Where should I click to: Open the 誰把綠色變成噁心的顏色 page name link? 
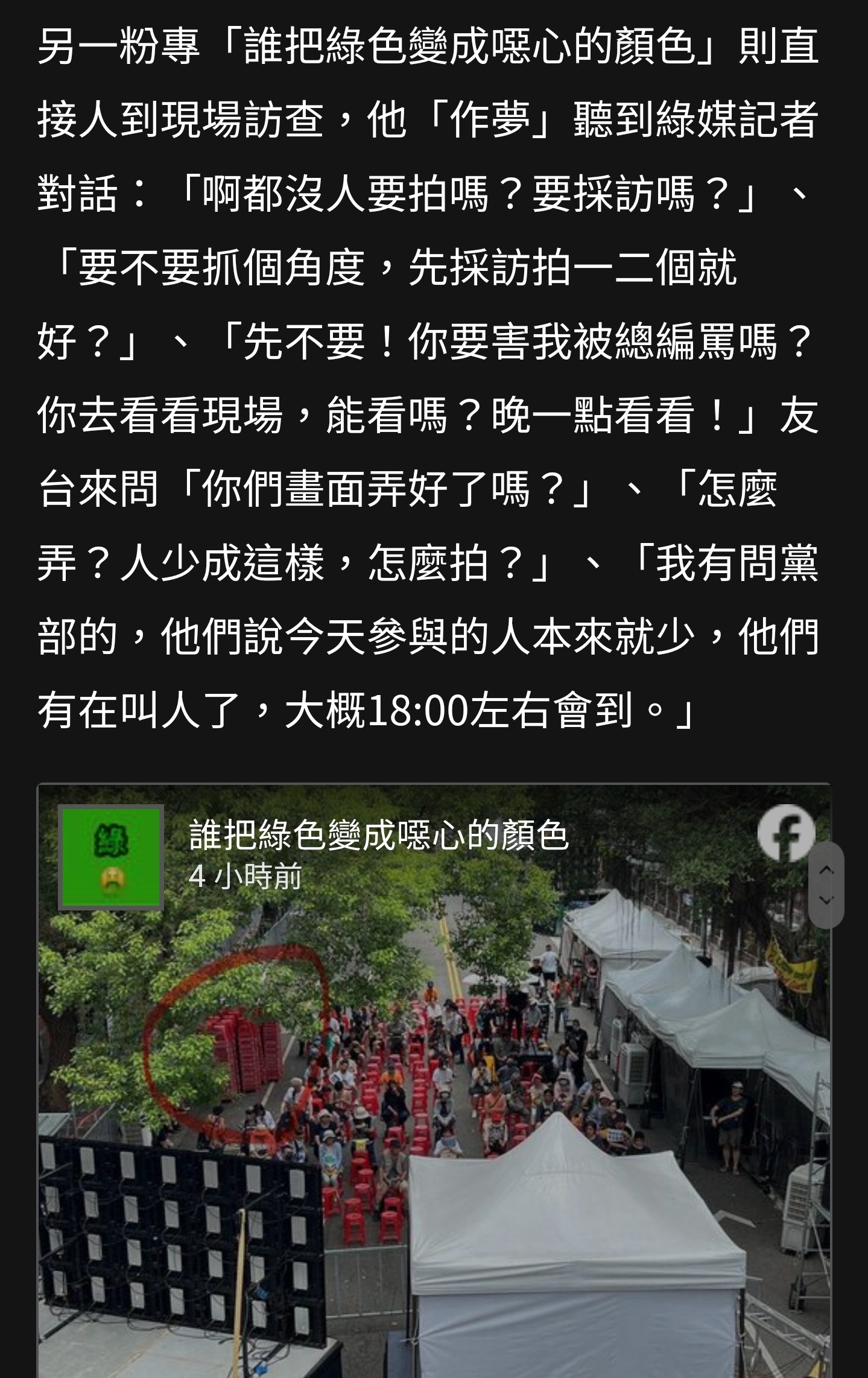point(379,836)
